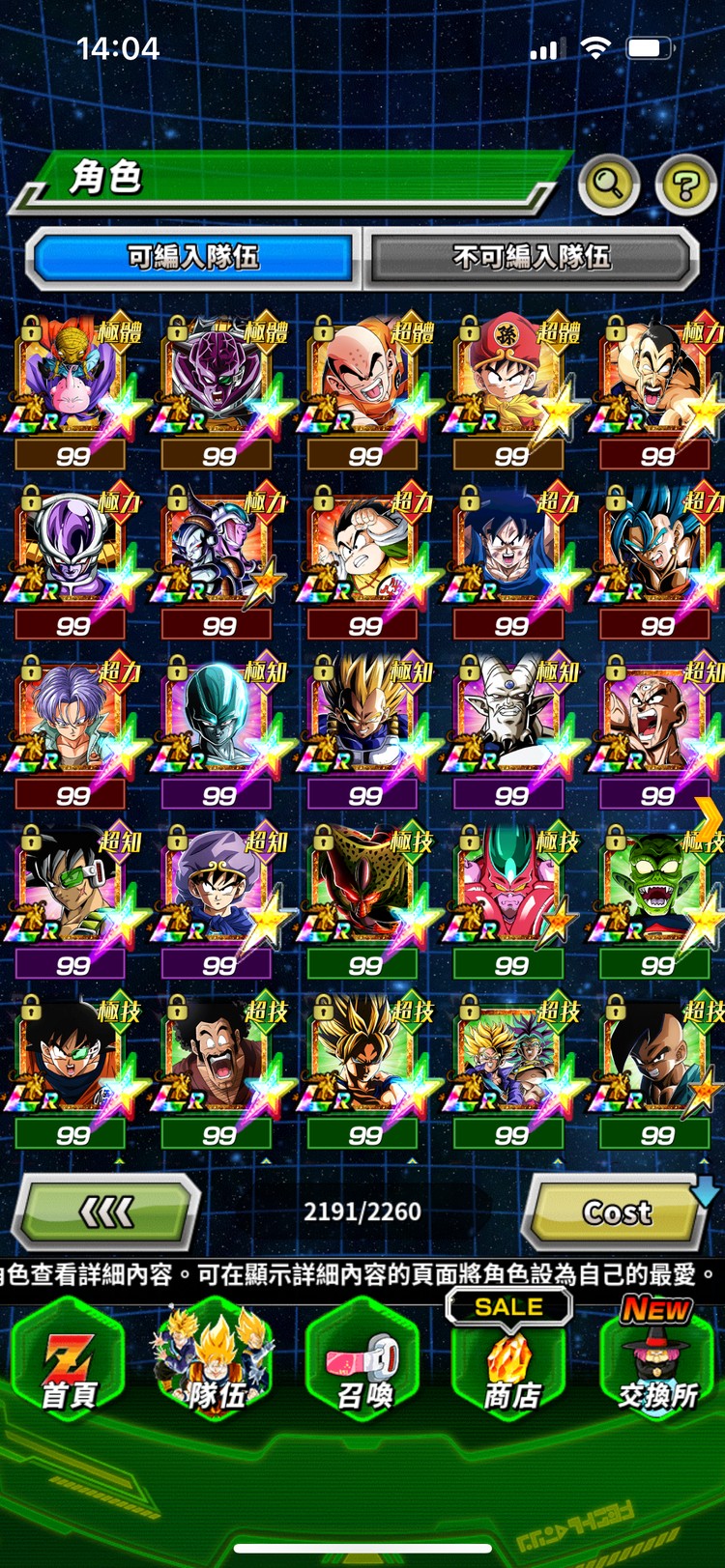
Task: Switch to the 不可編入隊伍 tab
Action: click(x=532, y=257)
